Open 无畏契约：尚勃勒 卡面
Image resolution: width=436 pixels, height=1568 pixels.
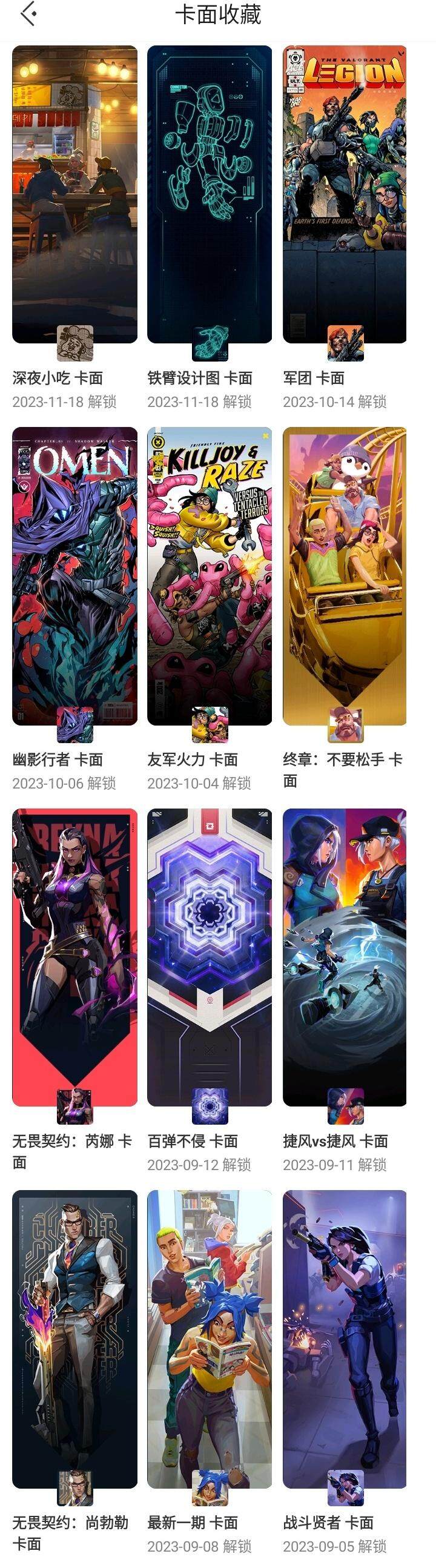[x=74, y=1338]
